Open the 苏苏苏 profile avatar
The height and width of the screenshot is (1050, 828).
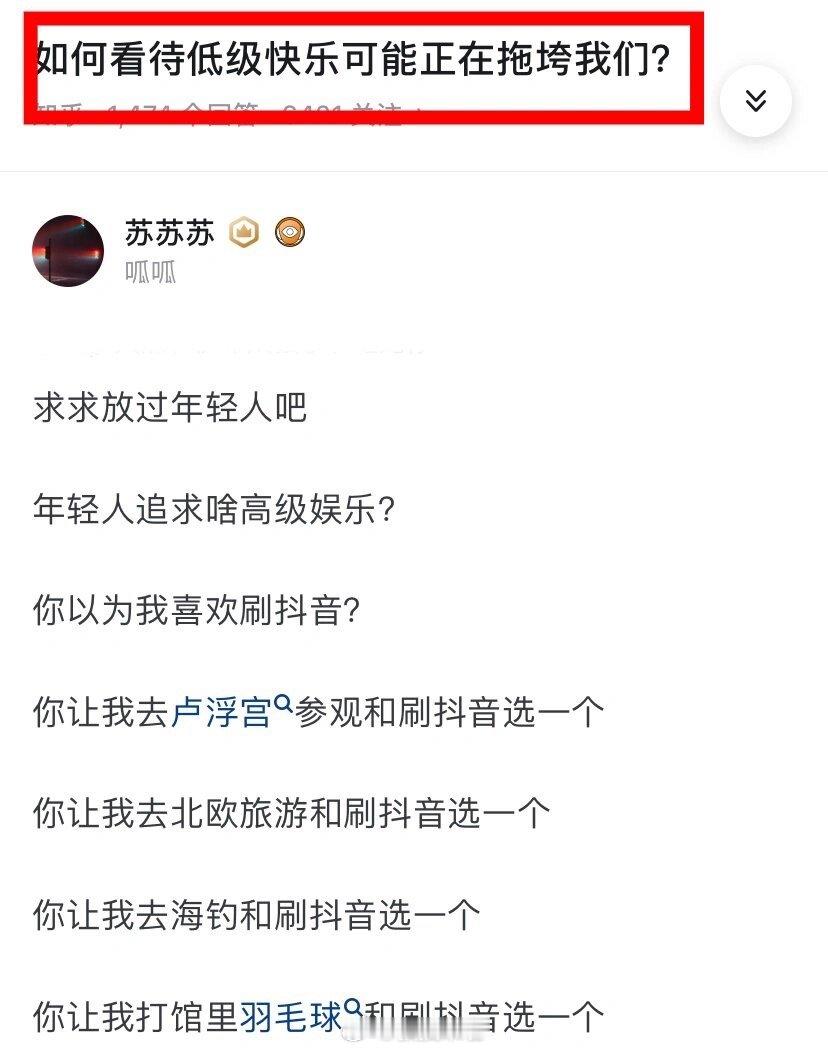click(67, 248)
